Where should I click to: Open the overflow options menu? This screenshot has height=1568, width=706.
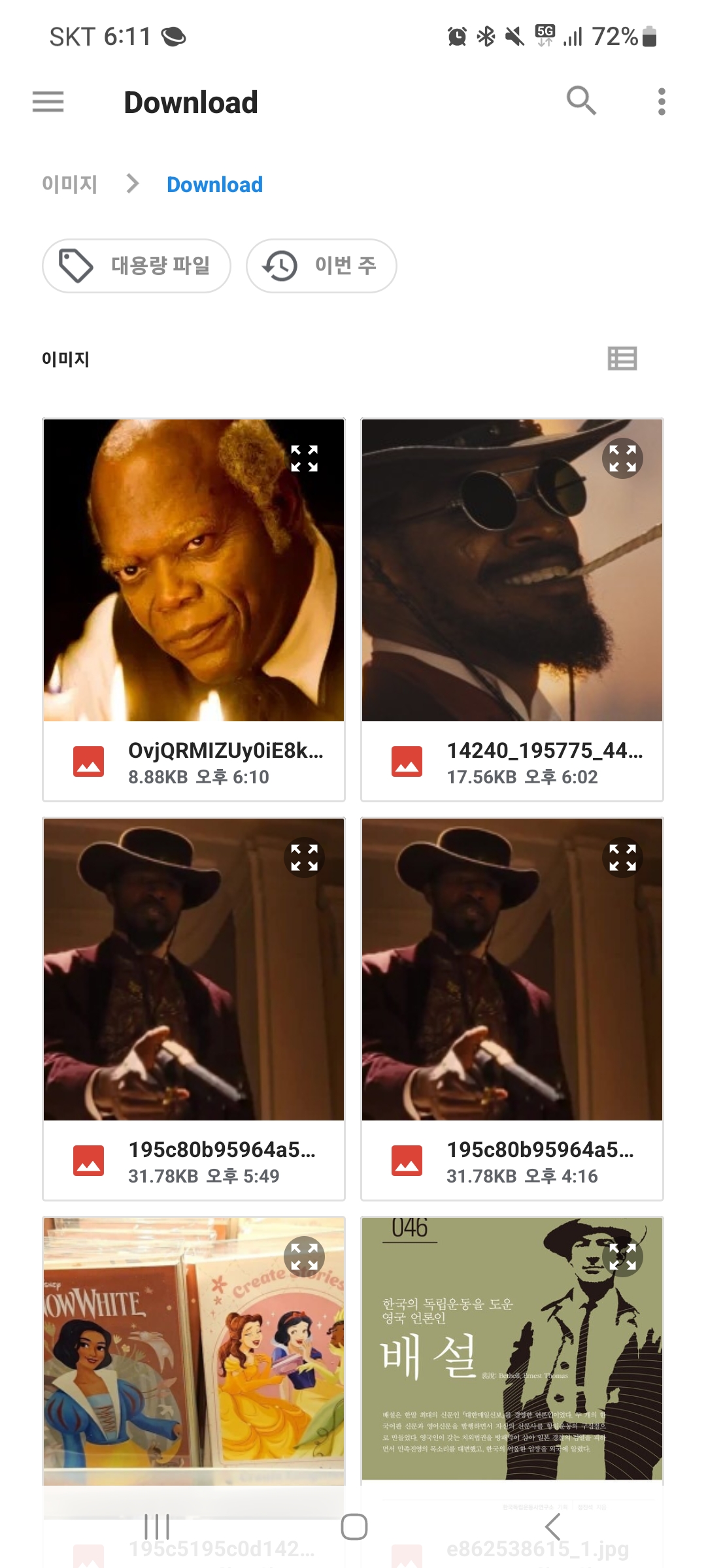[x=662, y=102]
